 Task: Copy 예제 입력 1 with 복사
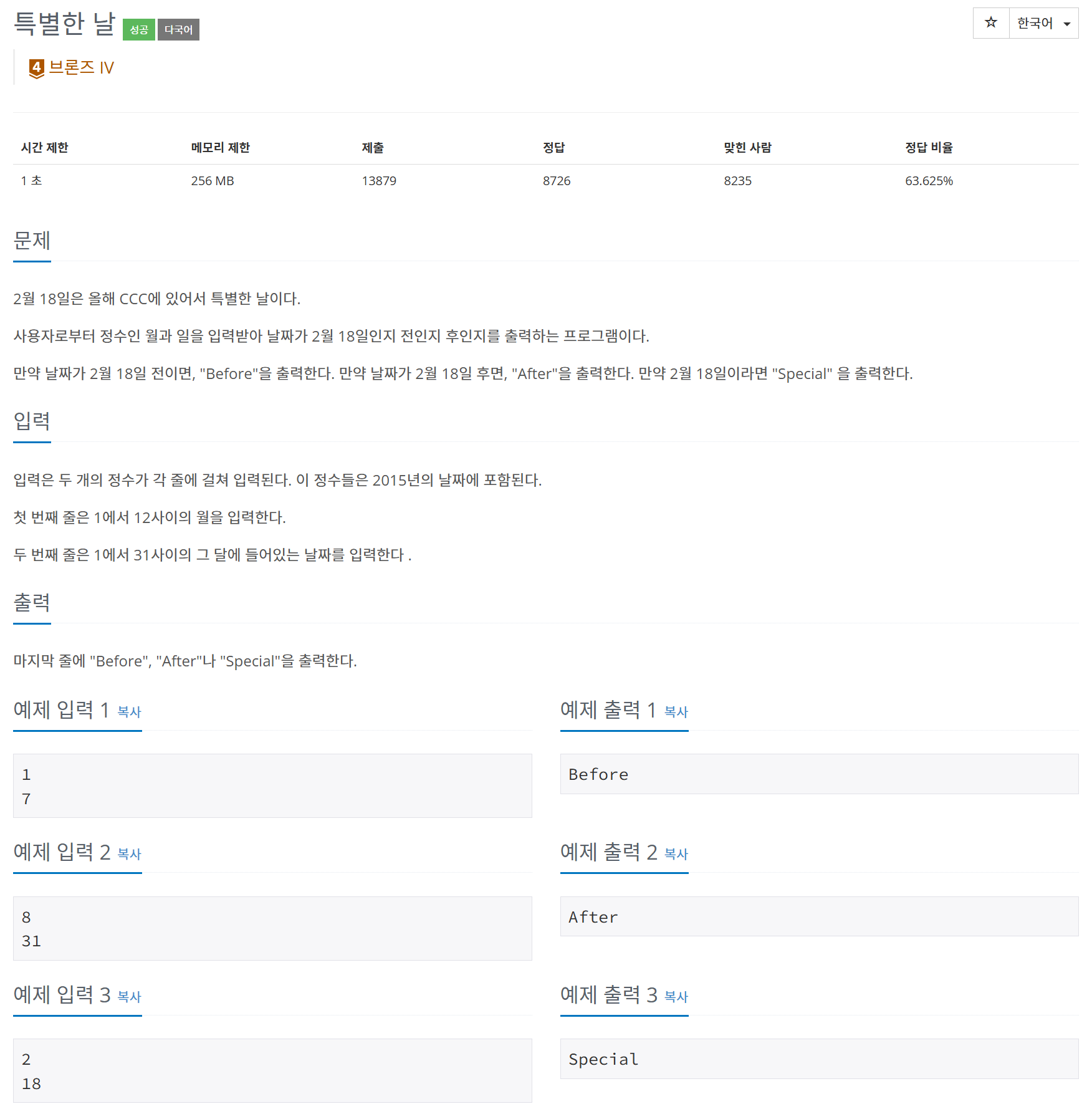(x=129, y=712)
